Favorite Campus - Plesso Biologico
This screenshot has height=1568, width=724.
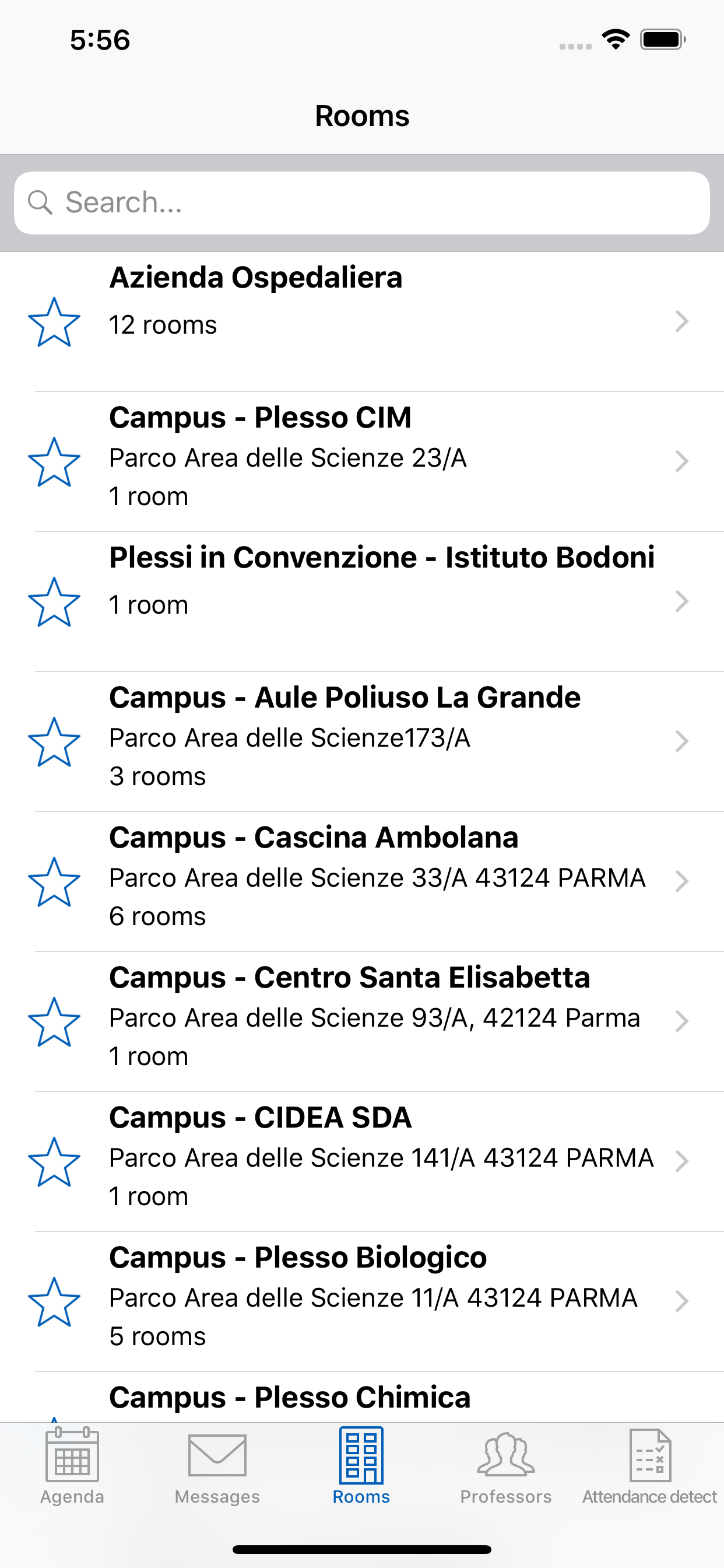click(x=54, y=1302)
